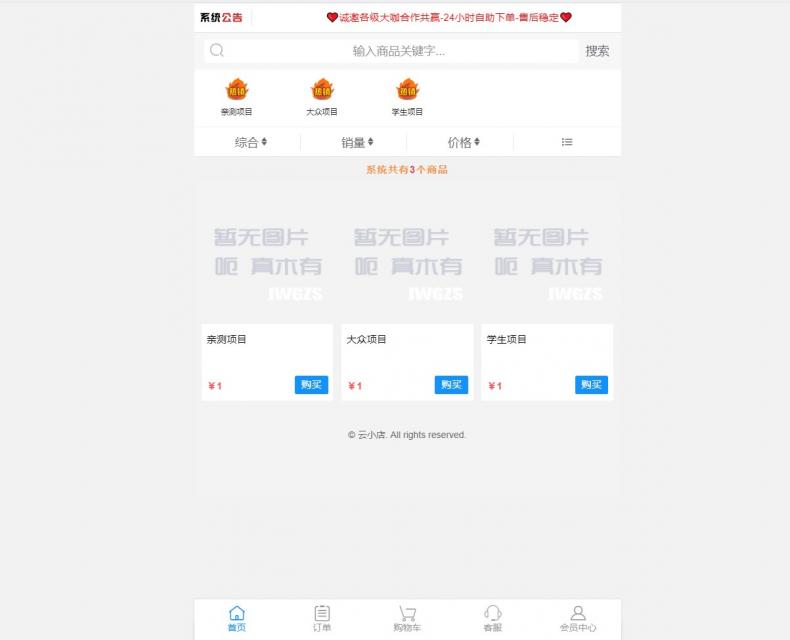
Task: Go to the 首页 home tab
Action: pos(237,619)
